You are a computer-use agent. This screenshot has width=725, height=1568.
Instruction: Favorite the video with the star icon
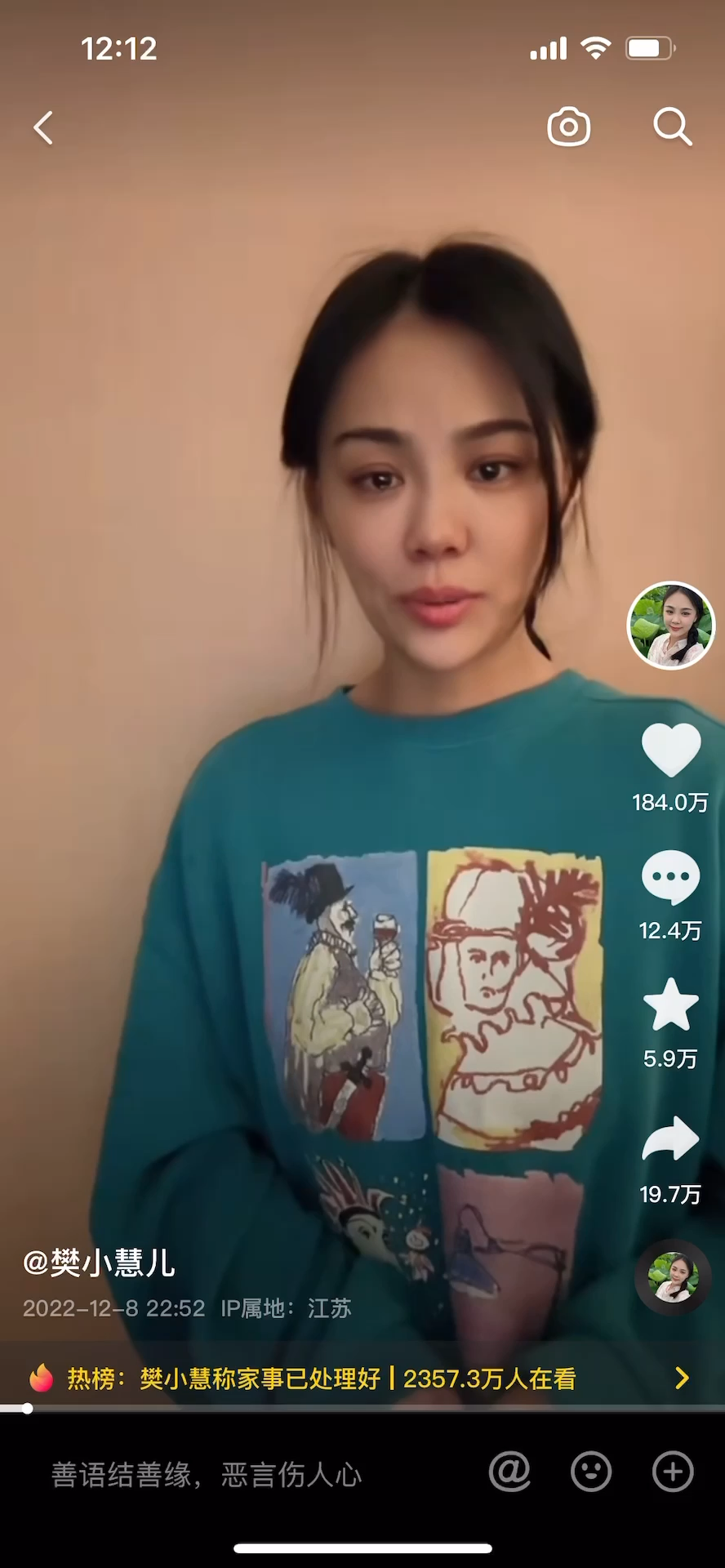670,1006
